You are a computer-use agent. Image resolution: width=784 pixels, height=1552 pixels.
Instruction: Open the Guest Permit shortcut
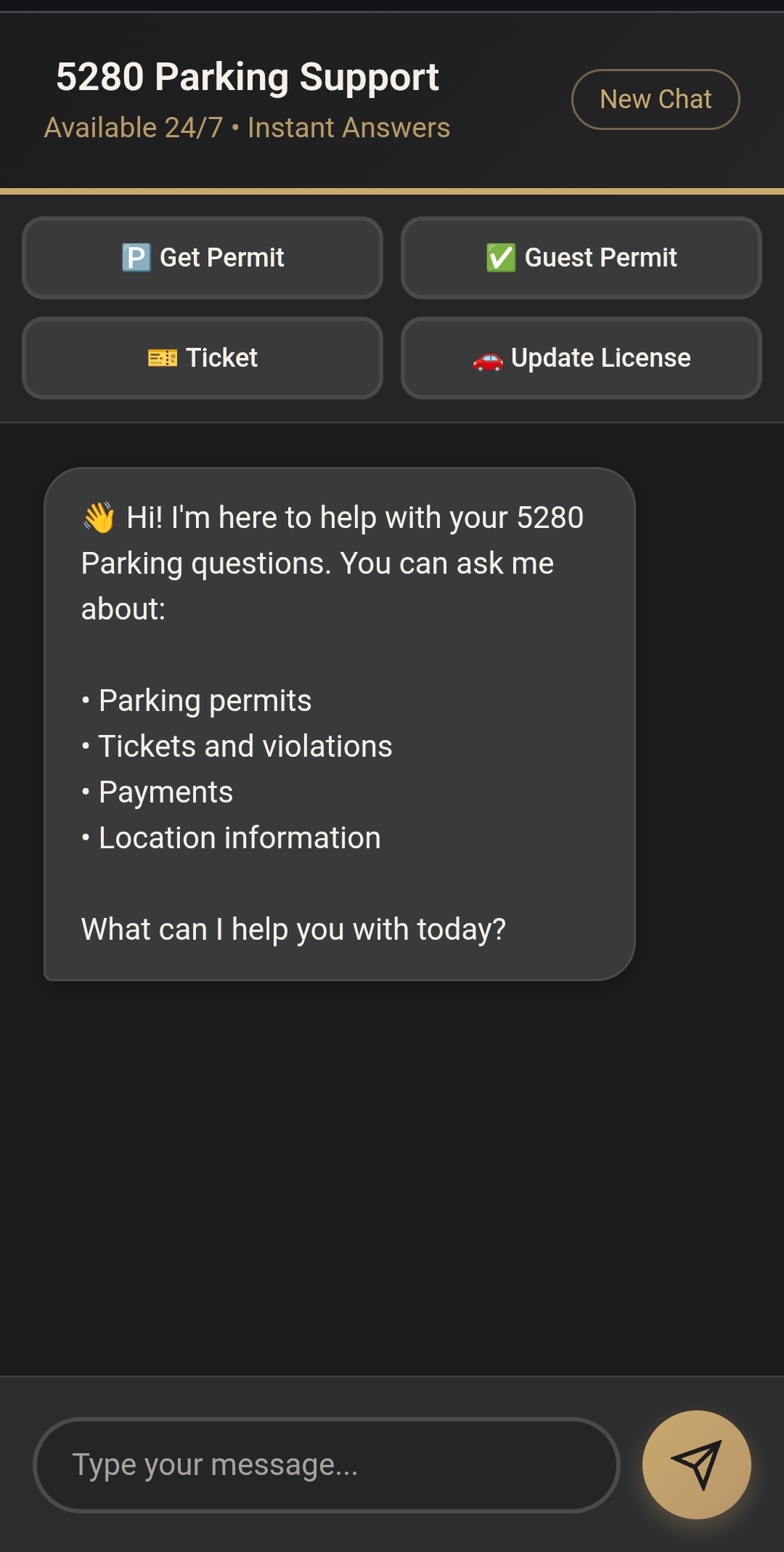click(581, 257)
